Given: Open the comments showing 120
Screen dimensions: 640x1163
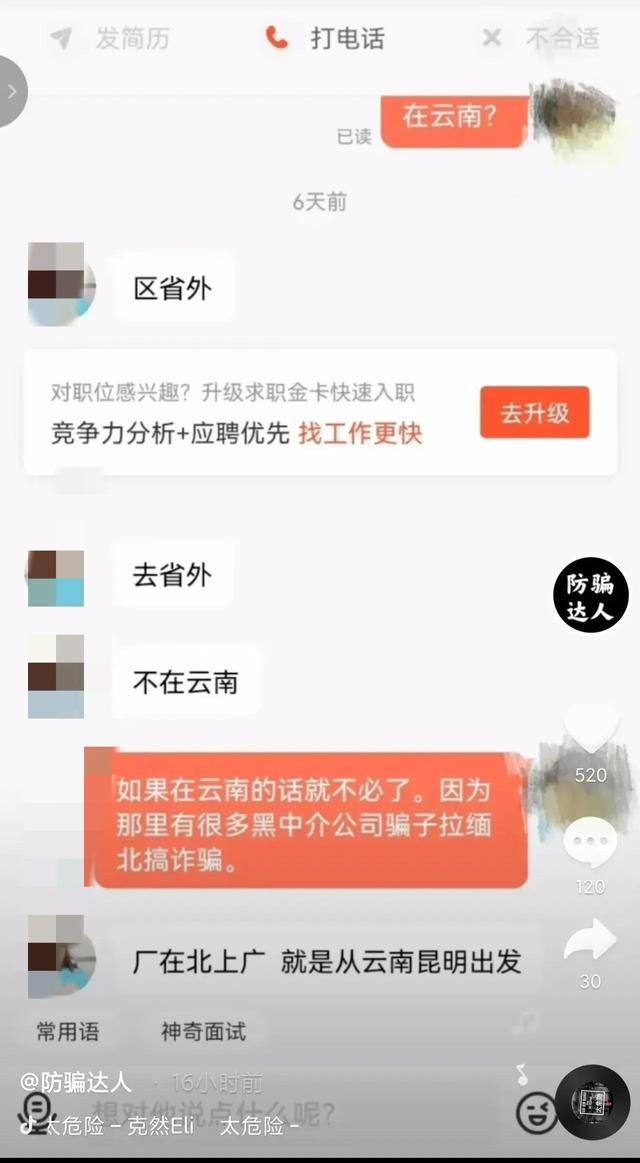Looking at the screenshot, I should pyautogui.click(x=590, y=844).
